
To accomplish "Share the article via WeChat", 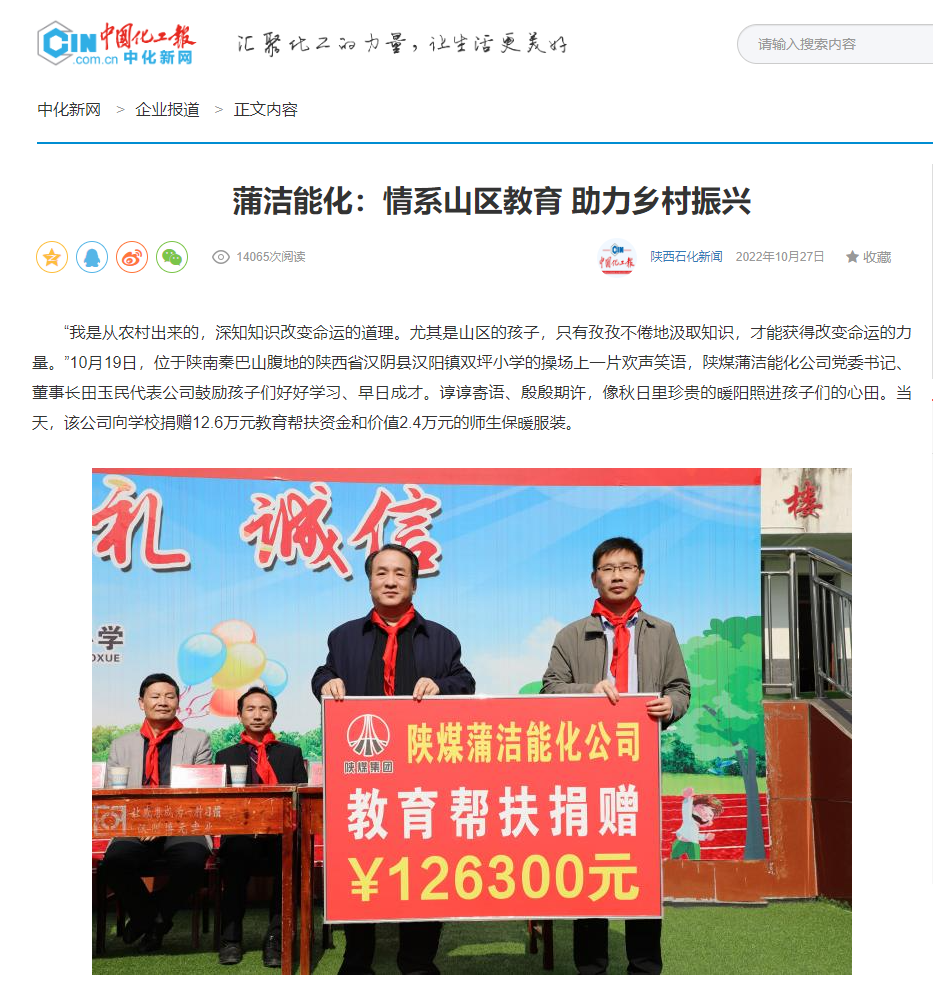I will 172,257.
